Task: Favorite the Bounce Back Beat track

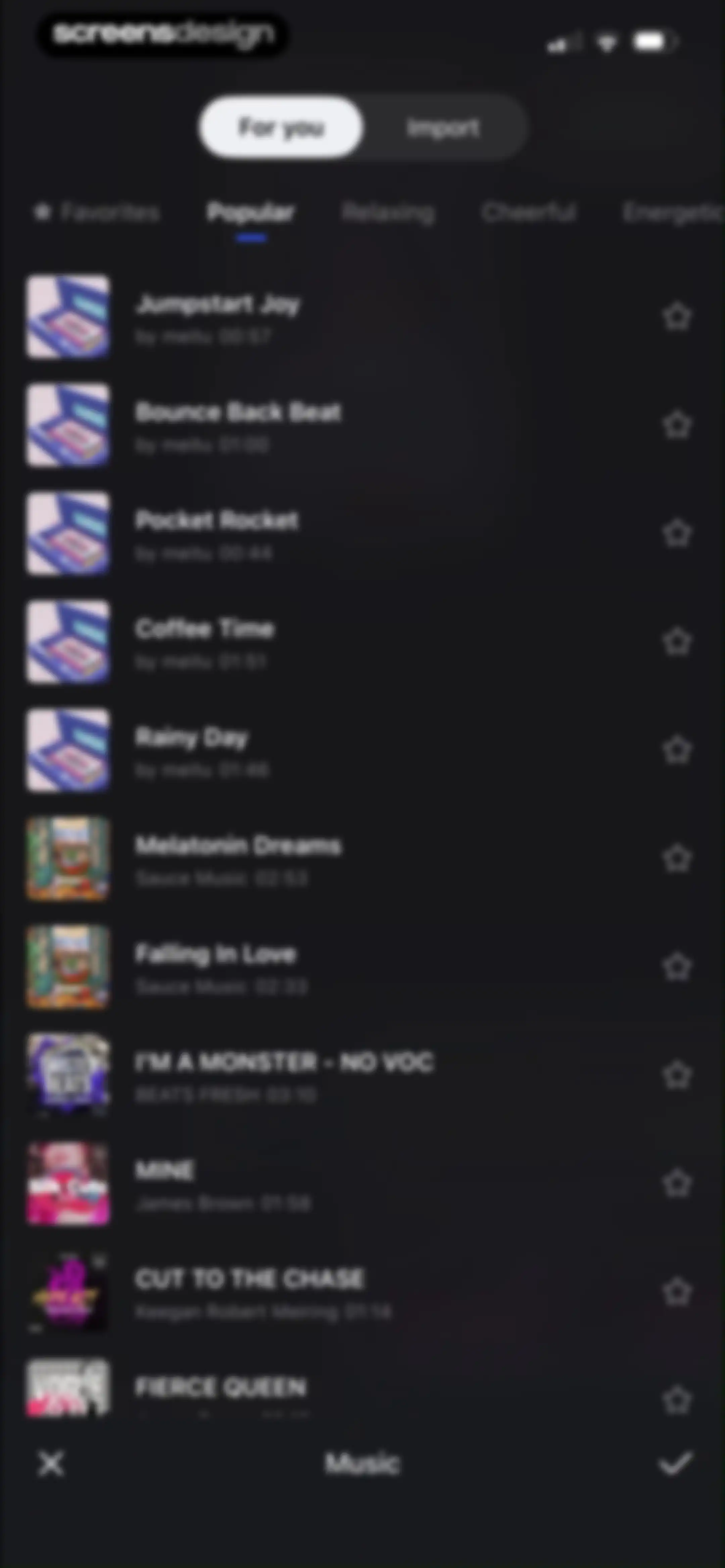Action: (x=677, y=425)
